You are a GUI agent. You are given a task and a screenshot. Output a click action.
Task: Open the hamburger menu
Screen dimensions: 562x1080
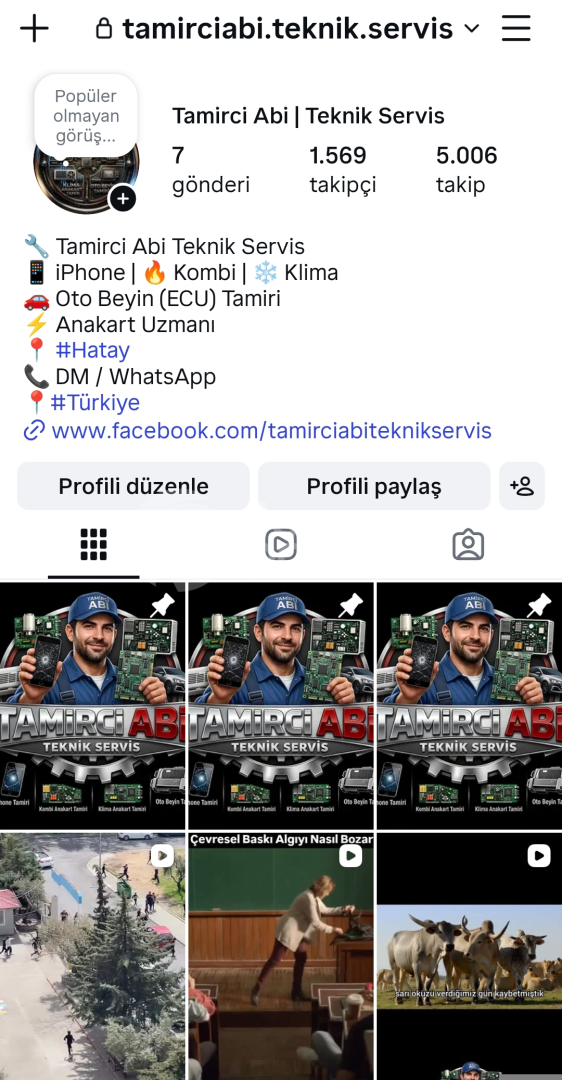coord(516,29)
